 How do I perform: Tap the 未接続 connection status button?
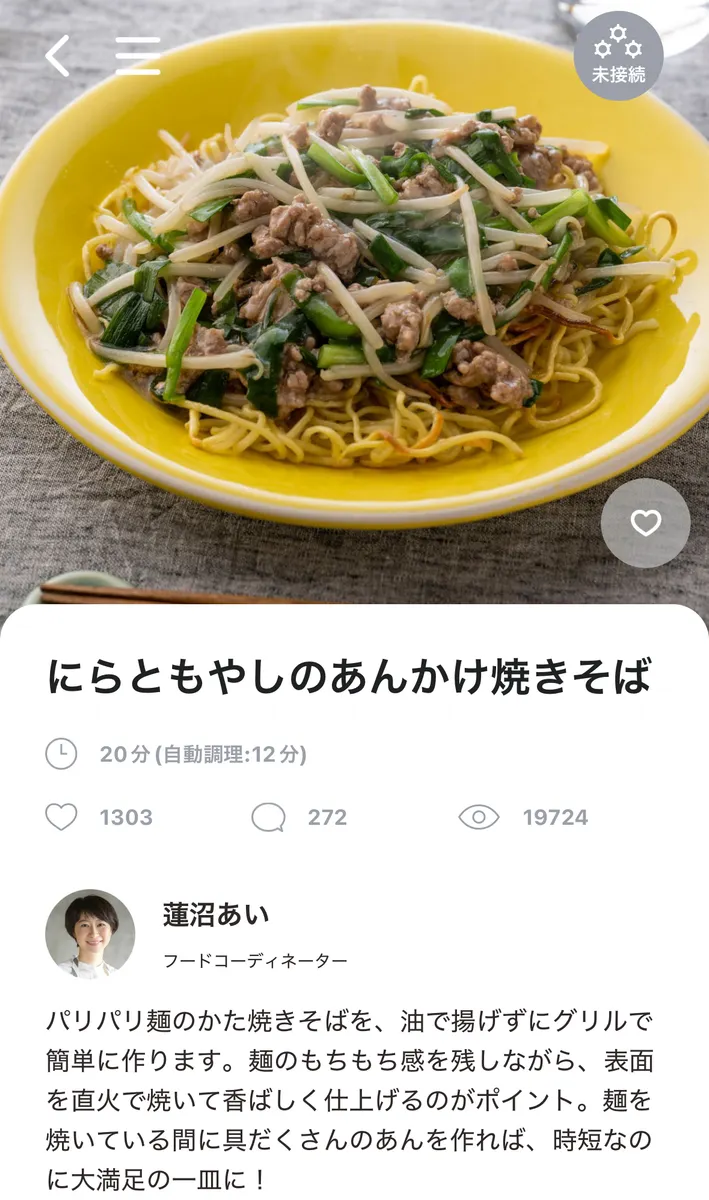pos(618,56)
